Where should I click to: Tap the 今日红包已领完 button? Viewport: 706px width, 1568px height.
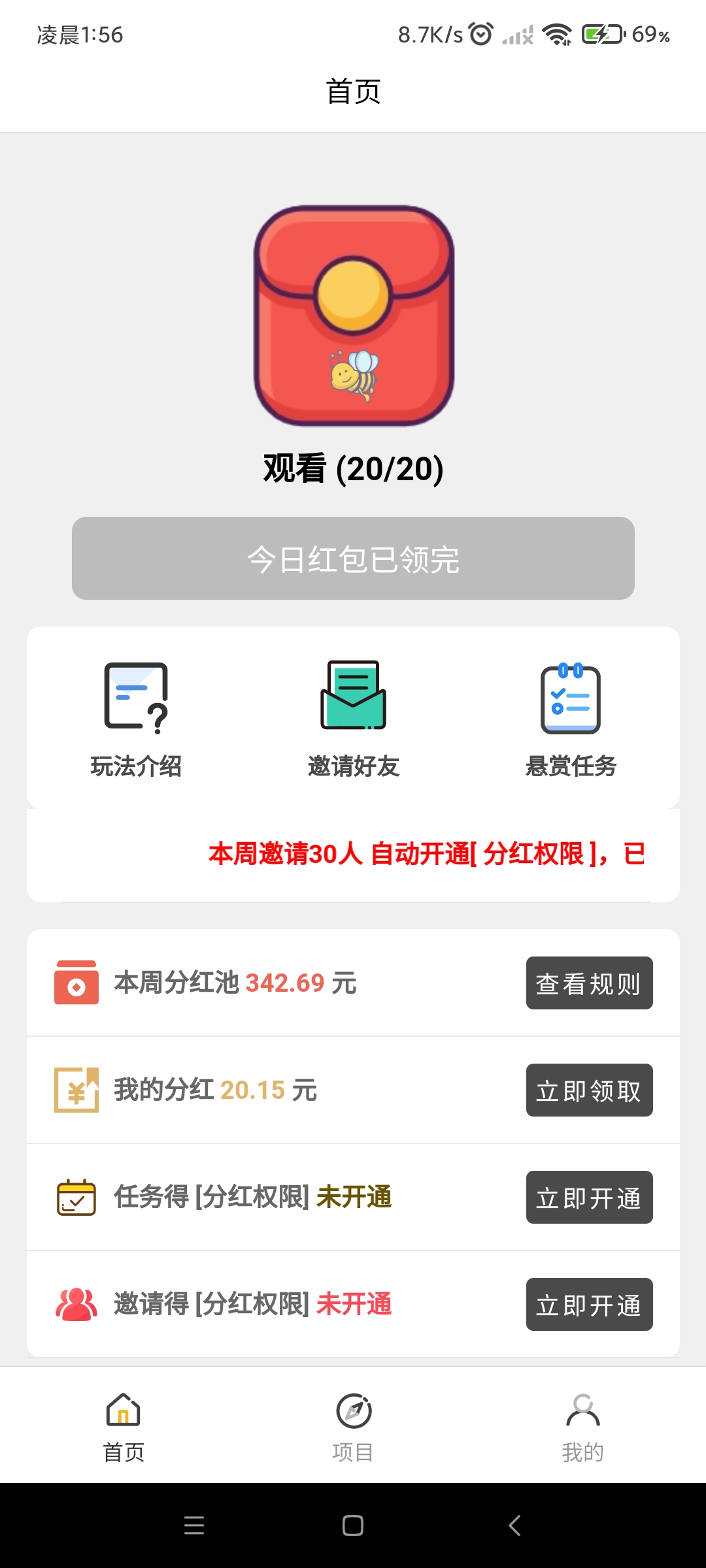353,558
